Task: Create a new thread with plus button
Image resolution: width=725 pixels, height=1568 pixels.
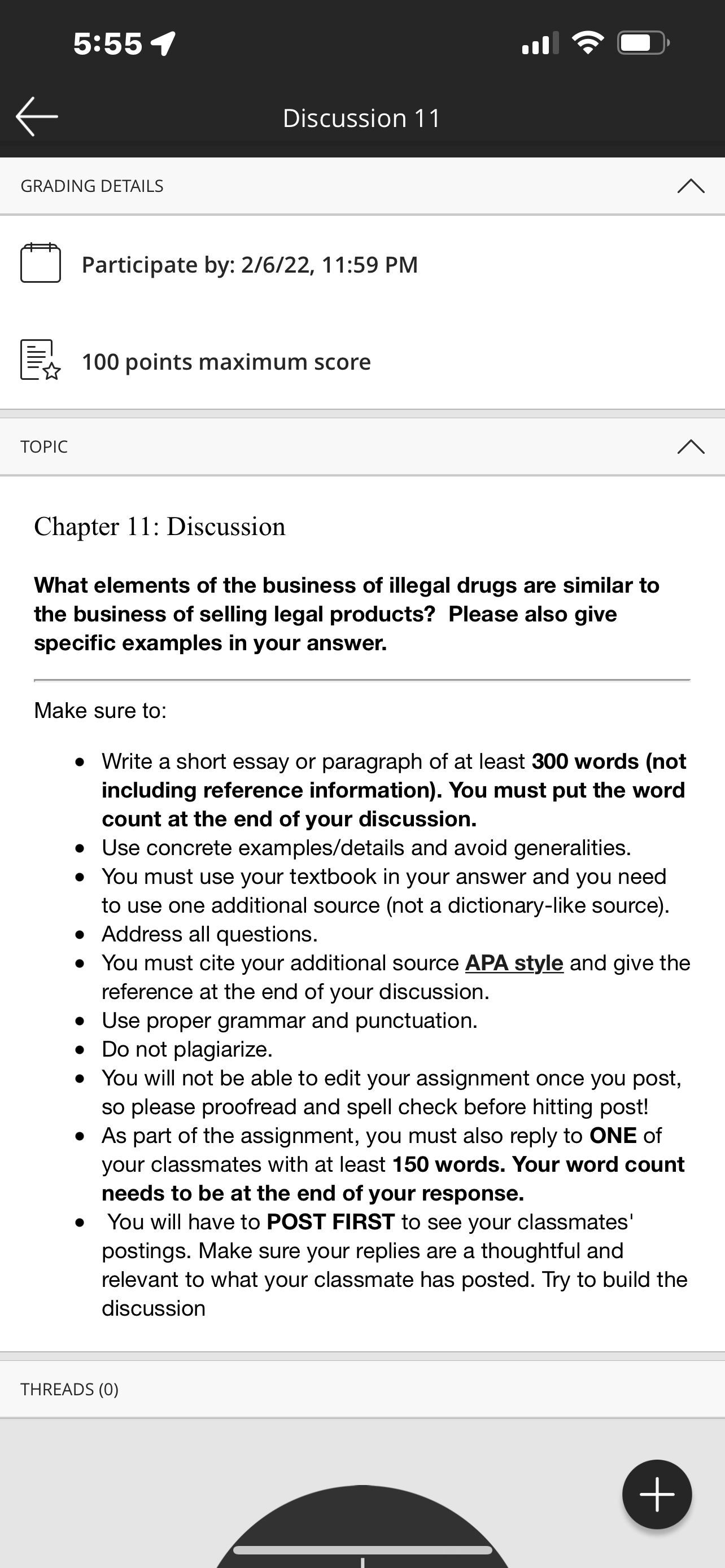Action: coord(657,1495)
